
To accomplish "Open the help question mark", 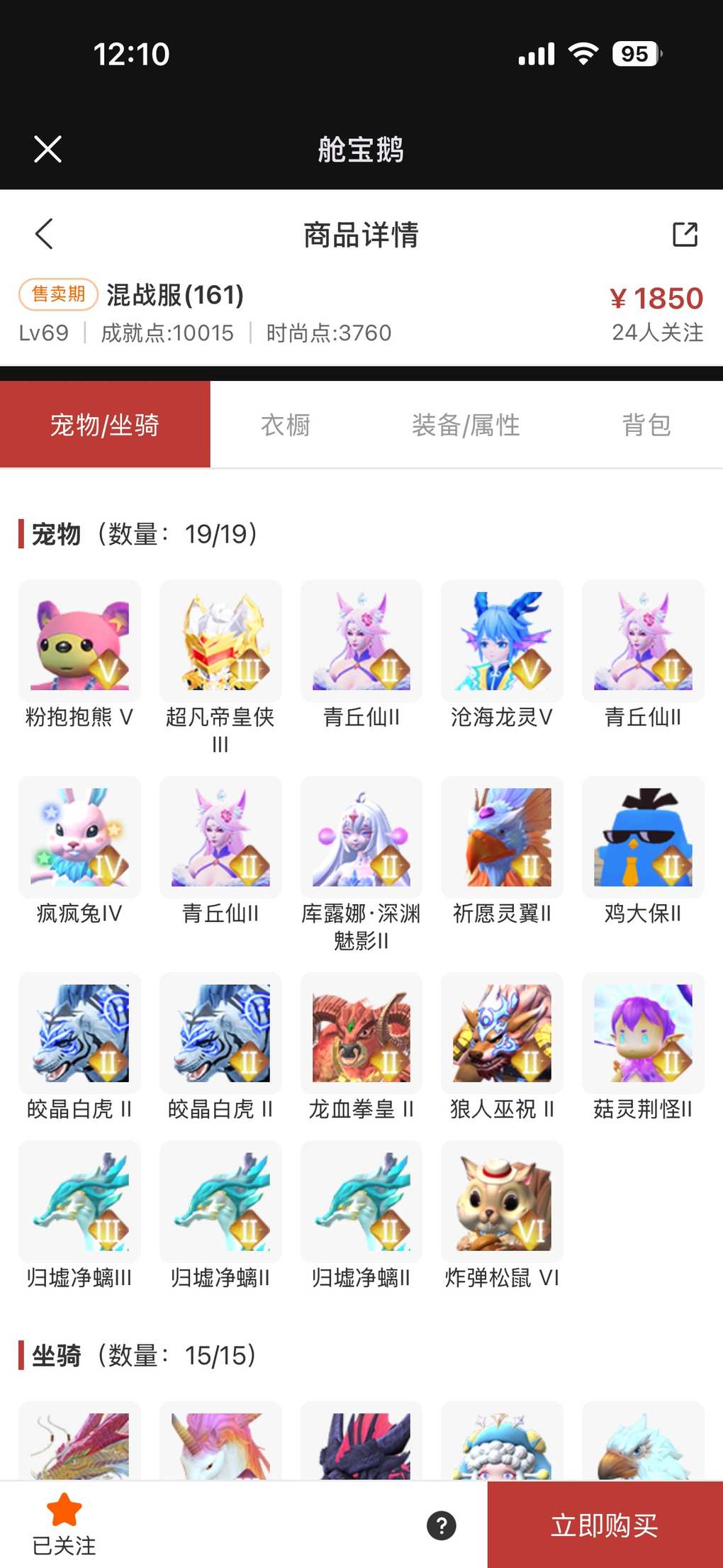I will tap(442, 1525).
